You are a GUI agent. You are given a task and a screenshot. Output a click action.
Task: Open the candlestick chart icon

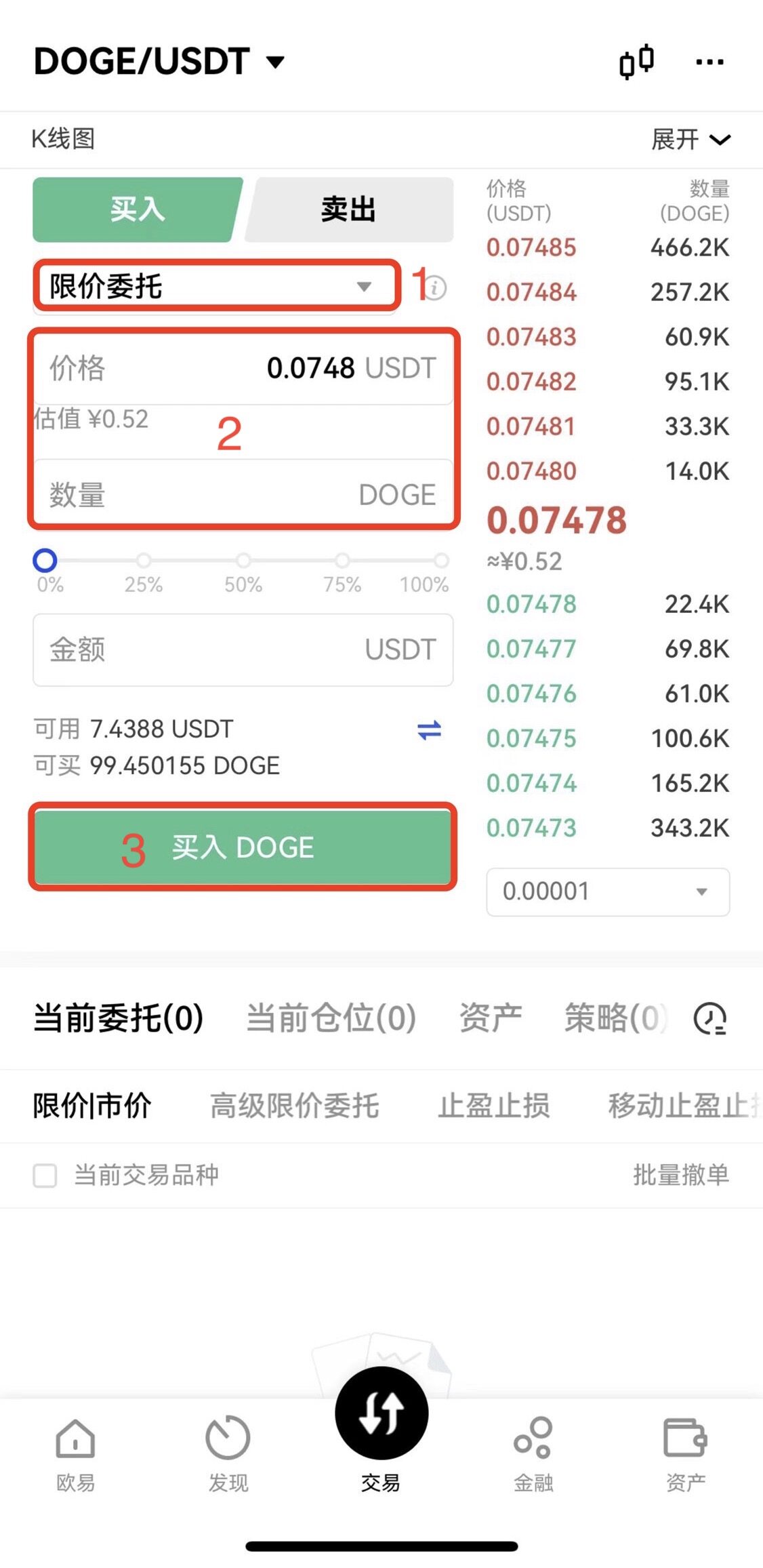click(636, 62)
